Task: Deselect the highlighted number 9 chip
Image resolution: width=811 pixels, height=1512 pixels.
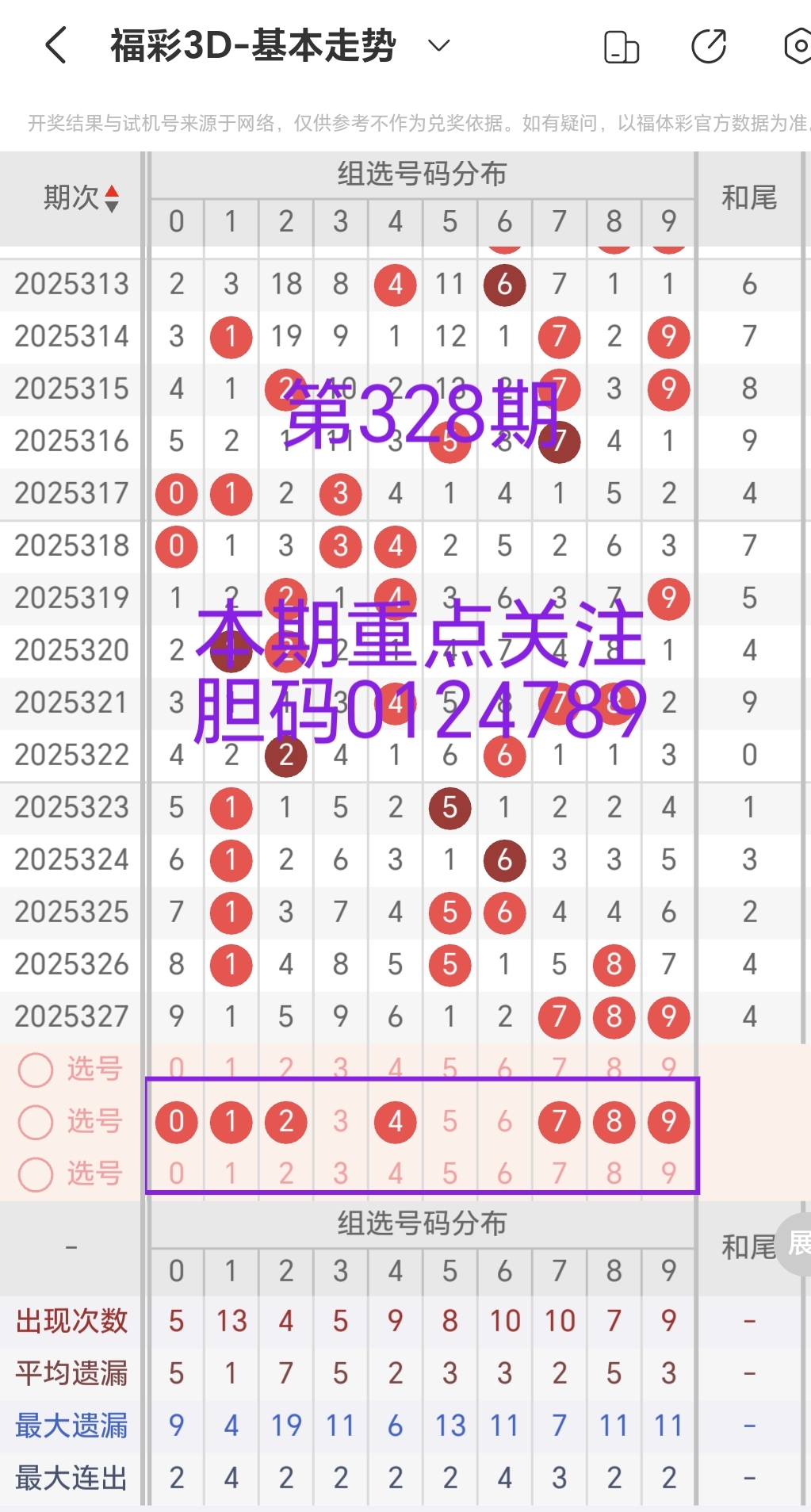Action: pos(668,1121)
